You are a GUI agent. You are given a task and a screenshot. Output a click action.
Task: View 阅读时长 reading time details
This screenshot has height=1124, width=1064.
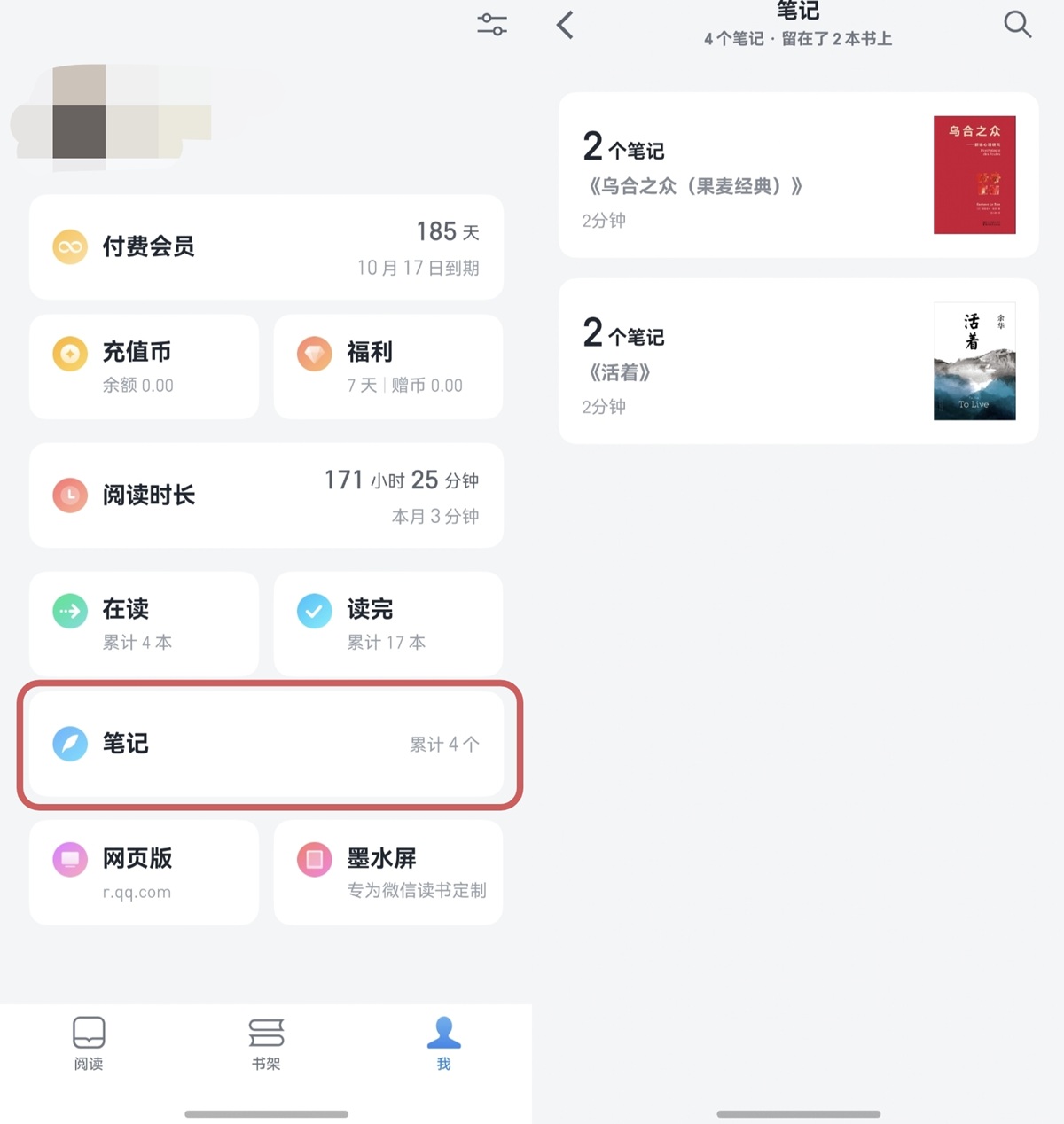[266, 495]
